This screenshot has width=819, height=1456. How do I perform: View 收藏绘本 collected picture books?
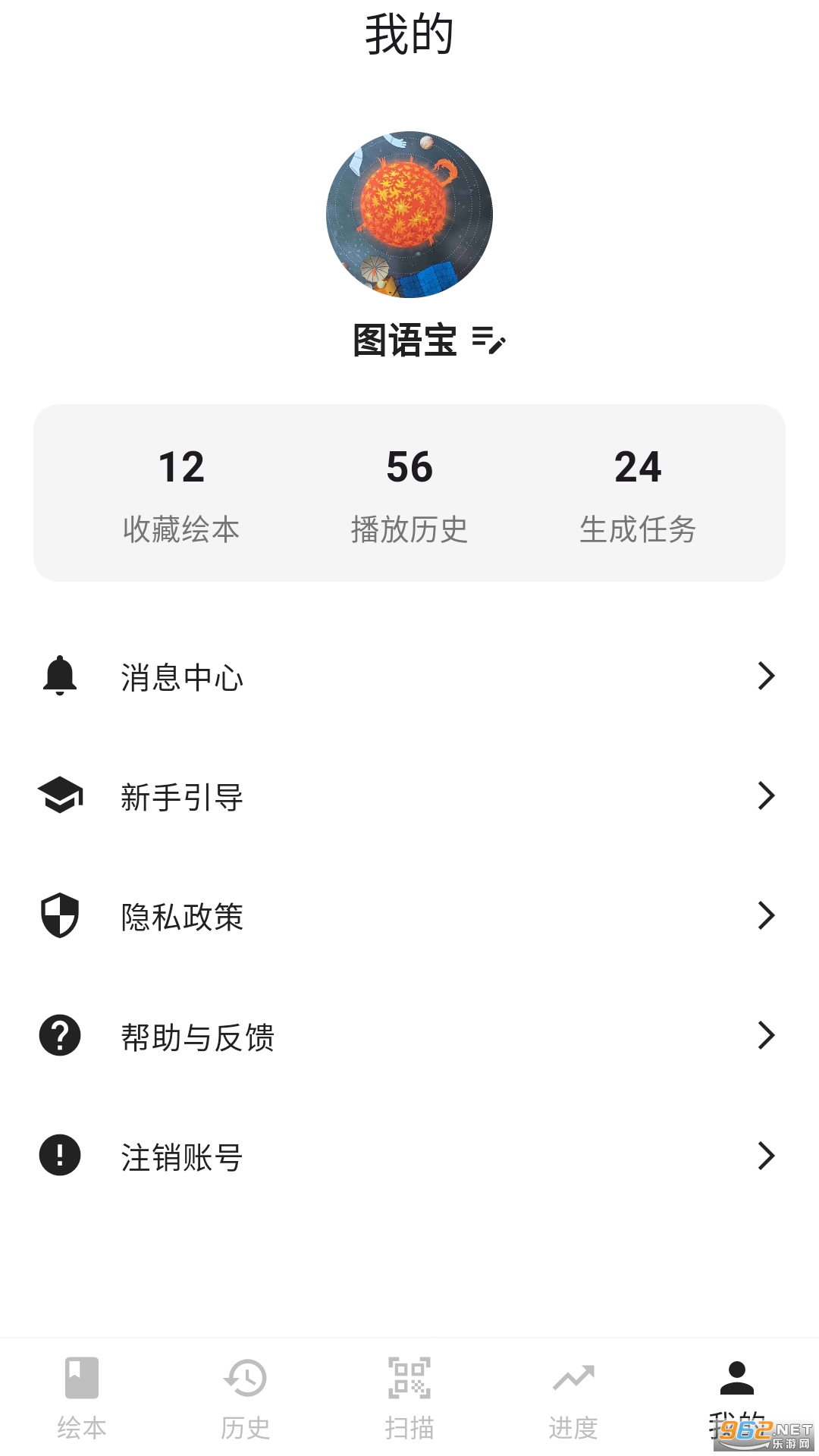181,494
